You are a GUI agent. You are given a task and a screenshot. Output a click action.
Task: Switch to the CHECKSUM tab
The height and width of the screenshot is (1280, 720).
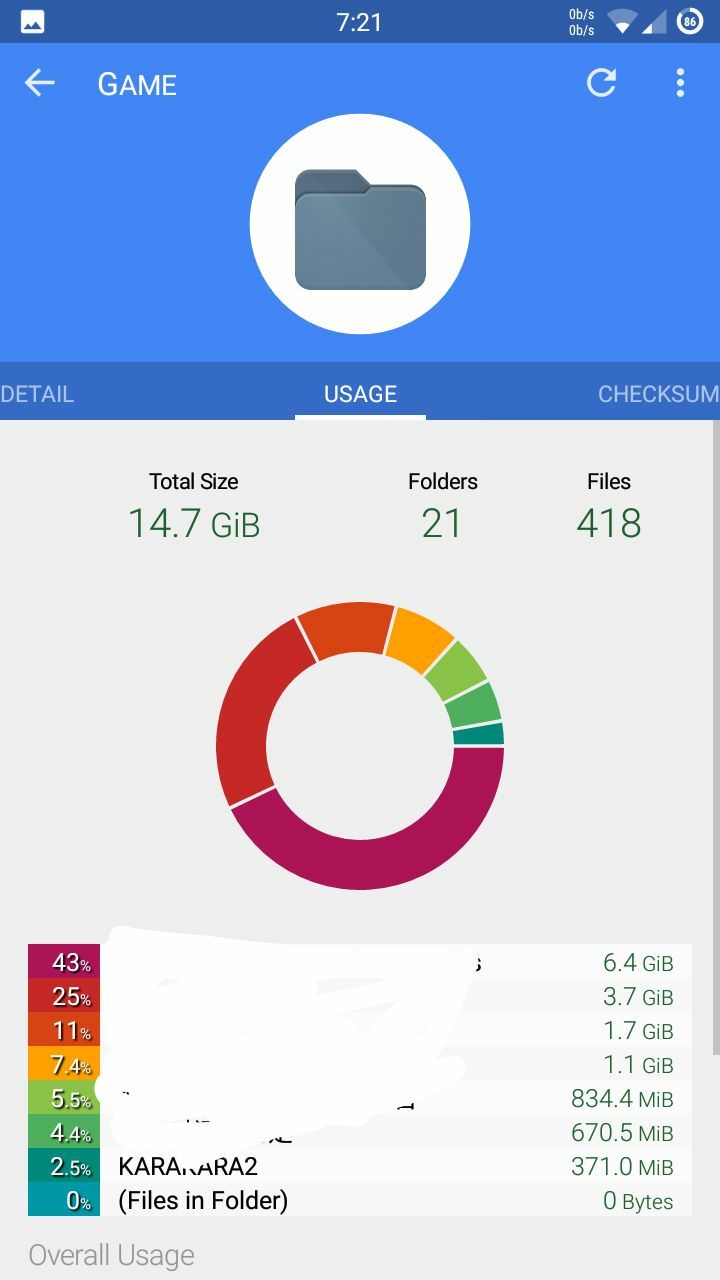(658, 394)
